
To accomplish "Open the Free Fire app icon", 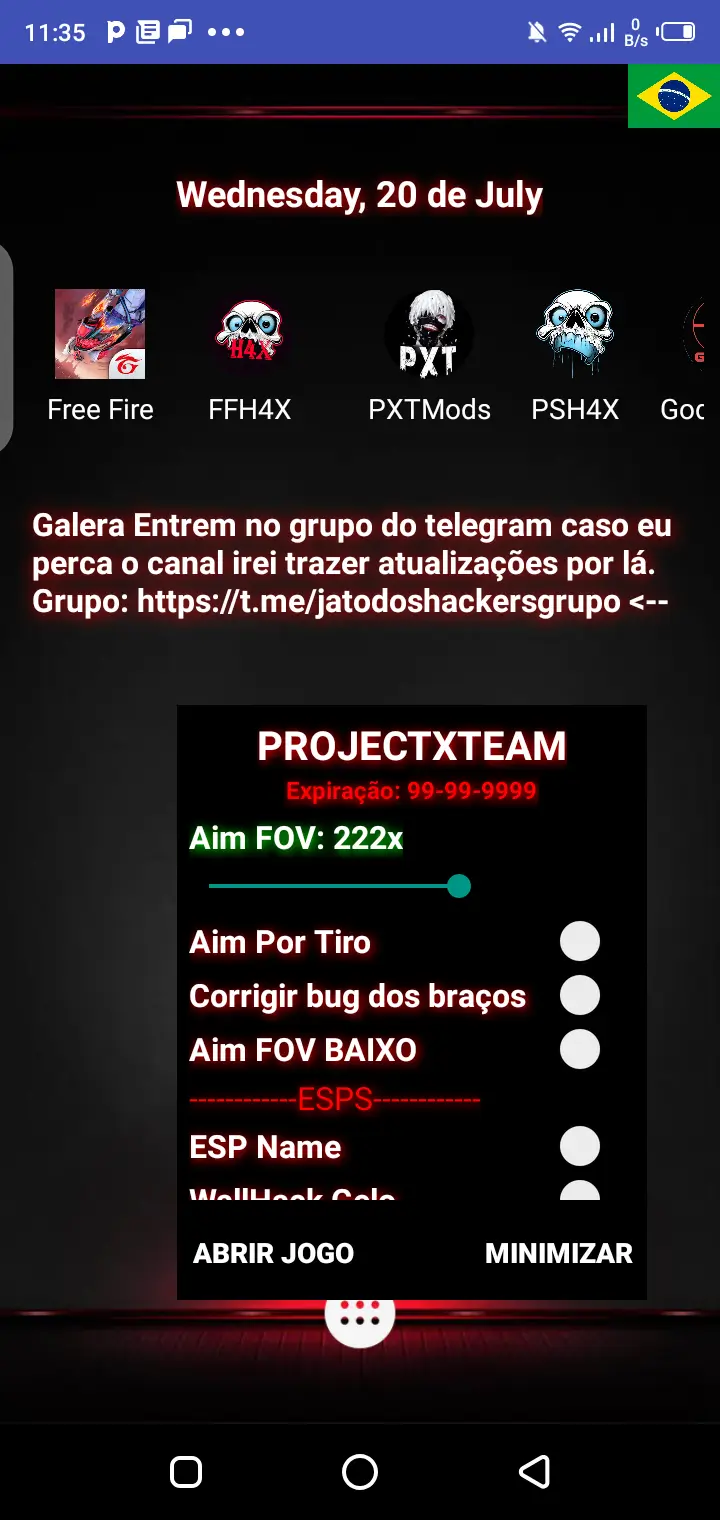I will [x=100, y=332].
